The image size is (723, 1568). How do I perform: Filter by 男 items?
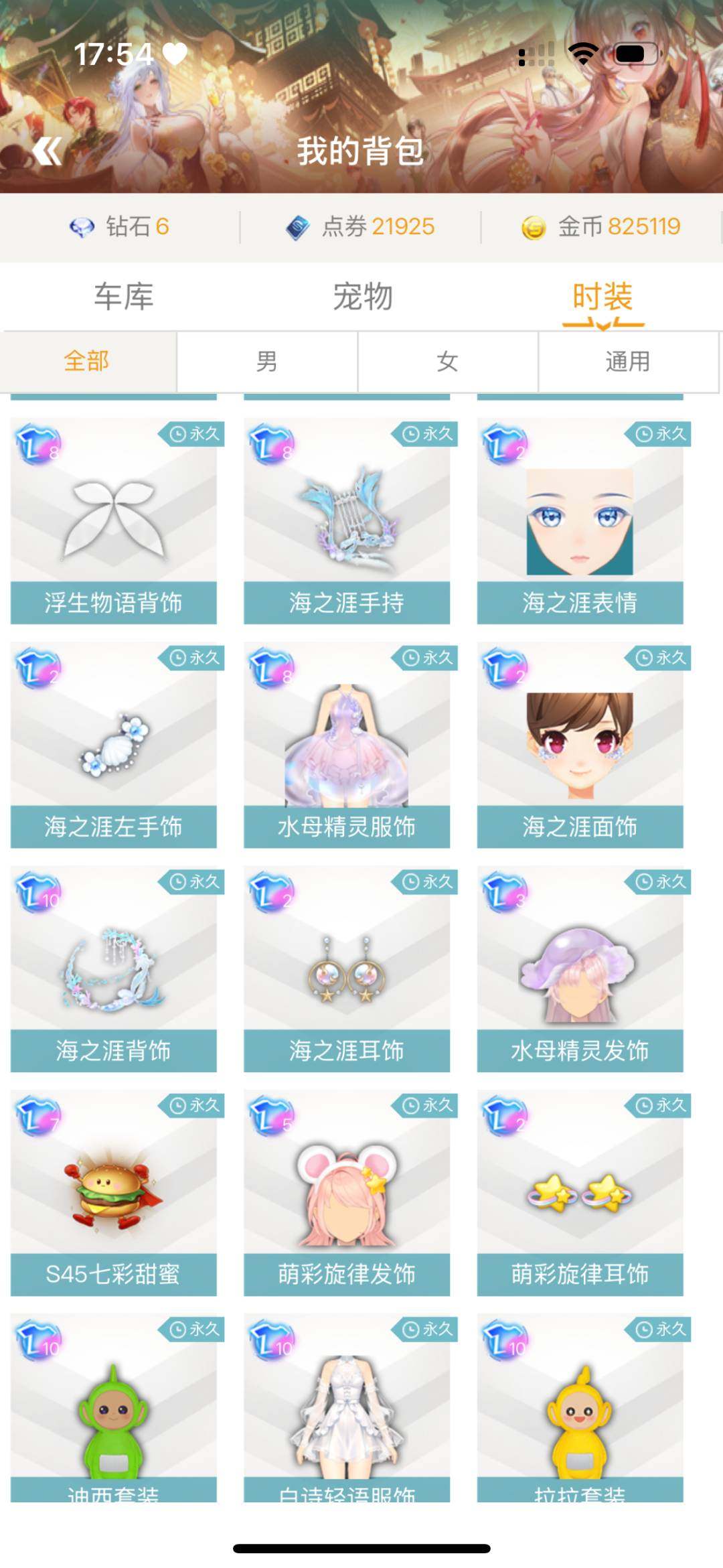[x=267, y=362]
